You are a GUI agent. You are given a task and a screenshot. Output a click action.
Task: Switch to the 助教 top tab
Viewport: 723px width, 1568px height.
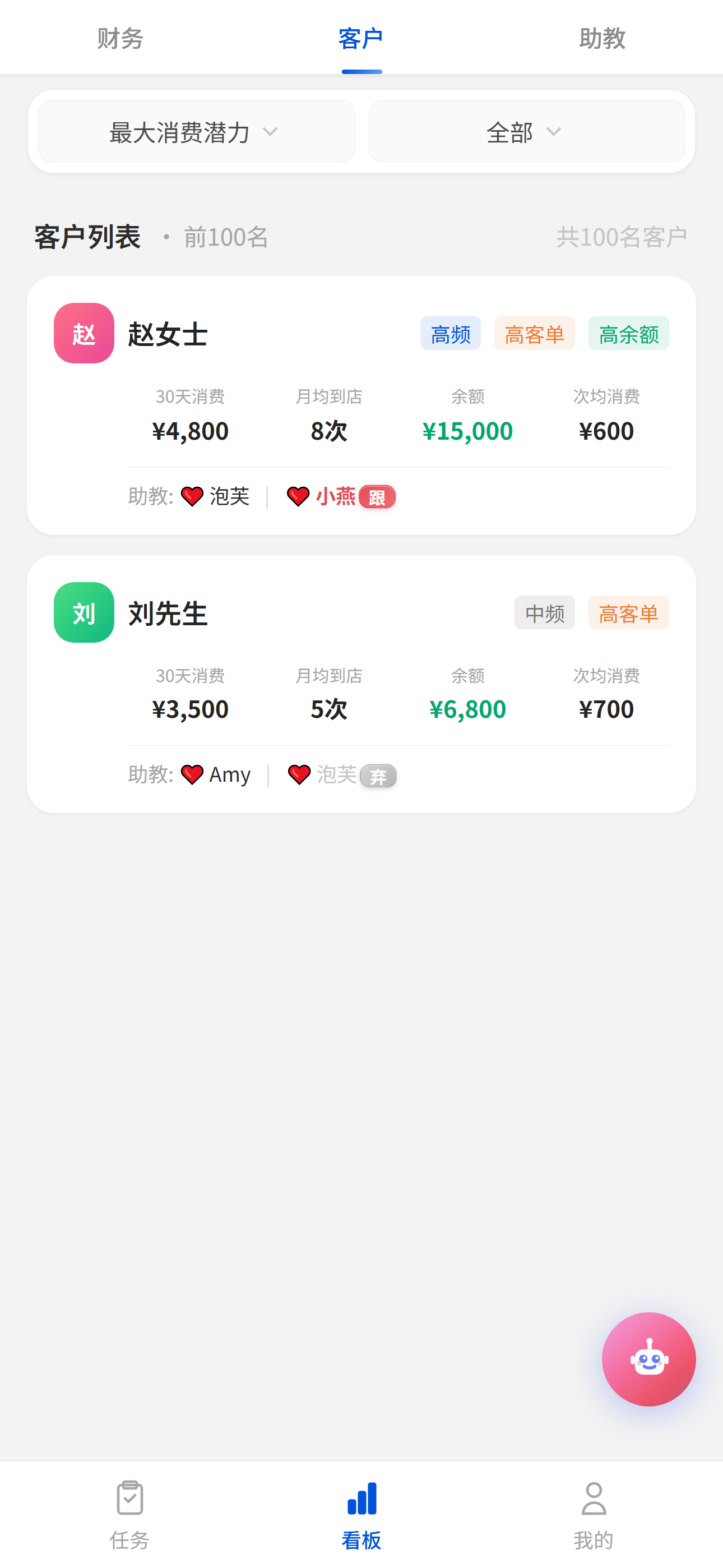click(x=602, y=38)
